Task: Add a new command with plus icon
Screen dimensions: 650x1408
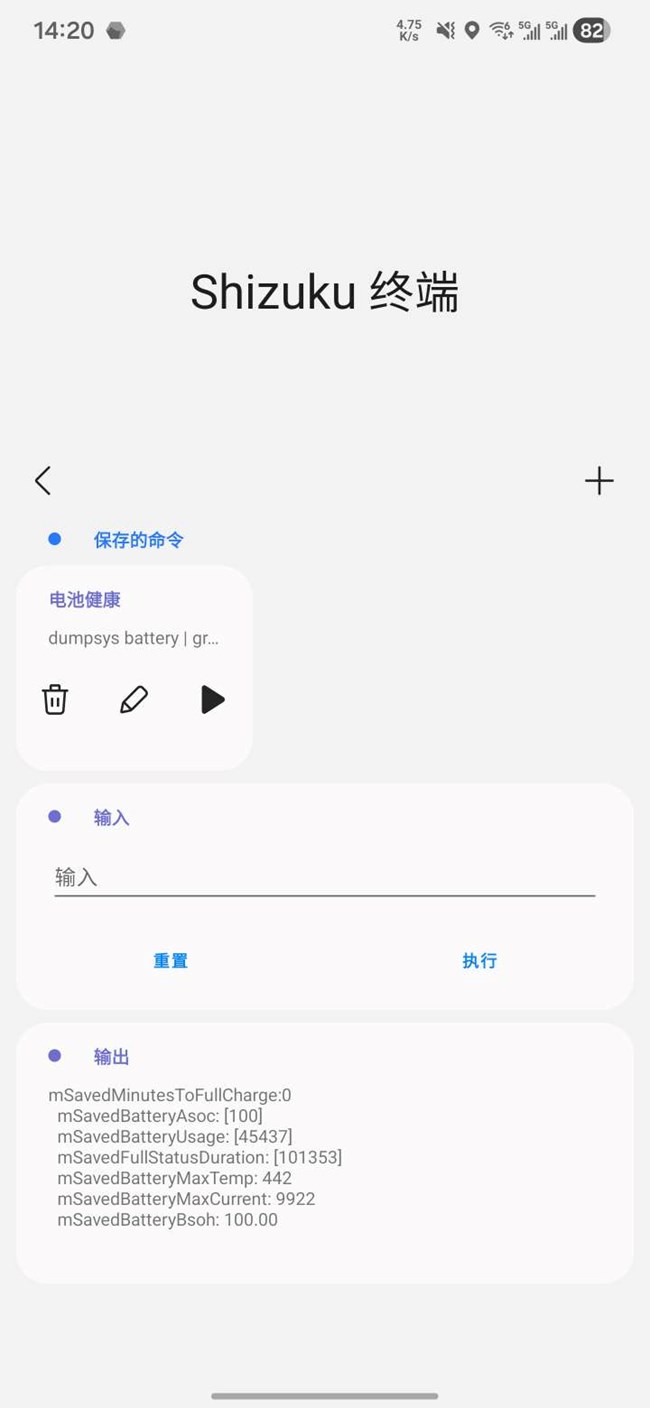Action: pyautogui.click(x=599, y=481)
